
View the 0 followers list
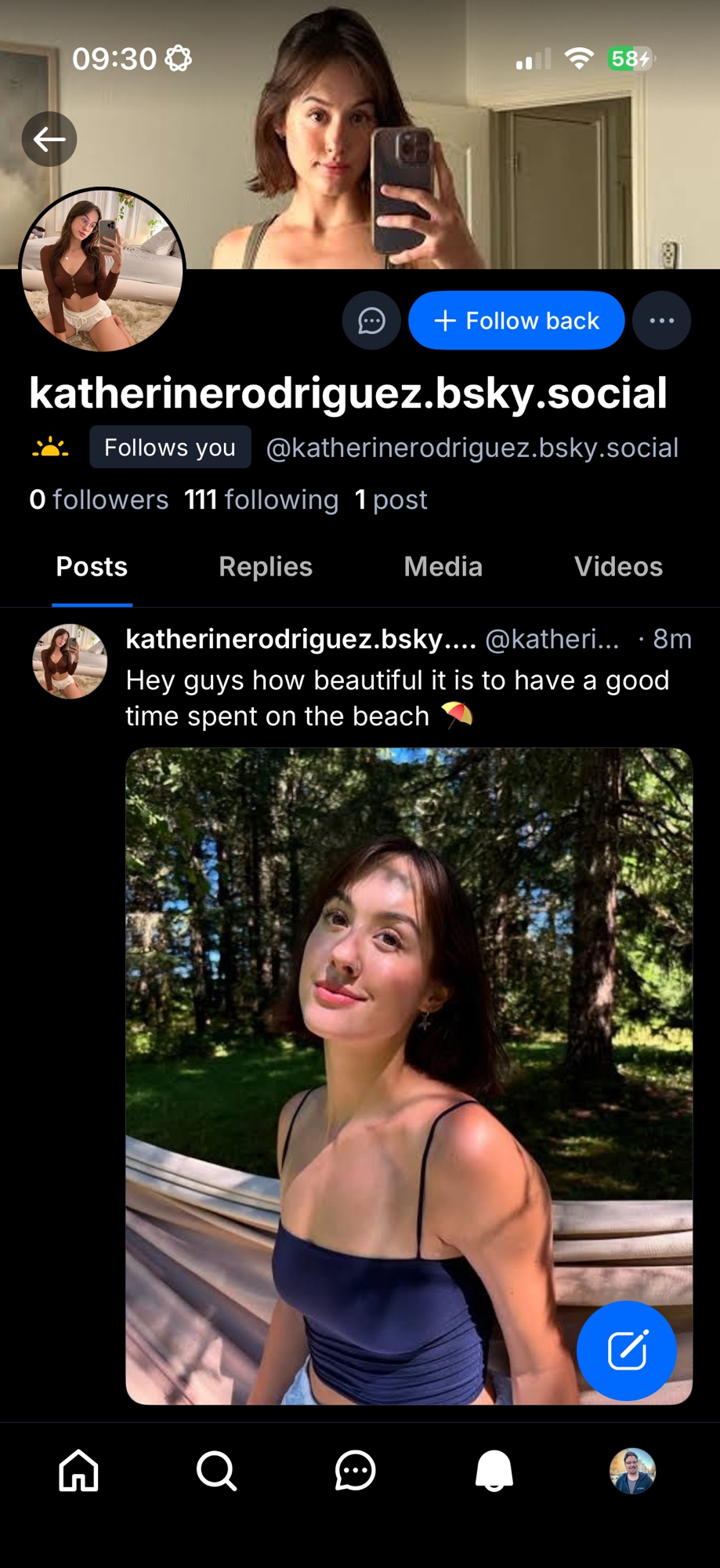click(x=99, y=499)
